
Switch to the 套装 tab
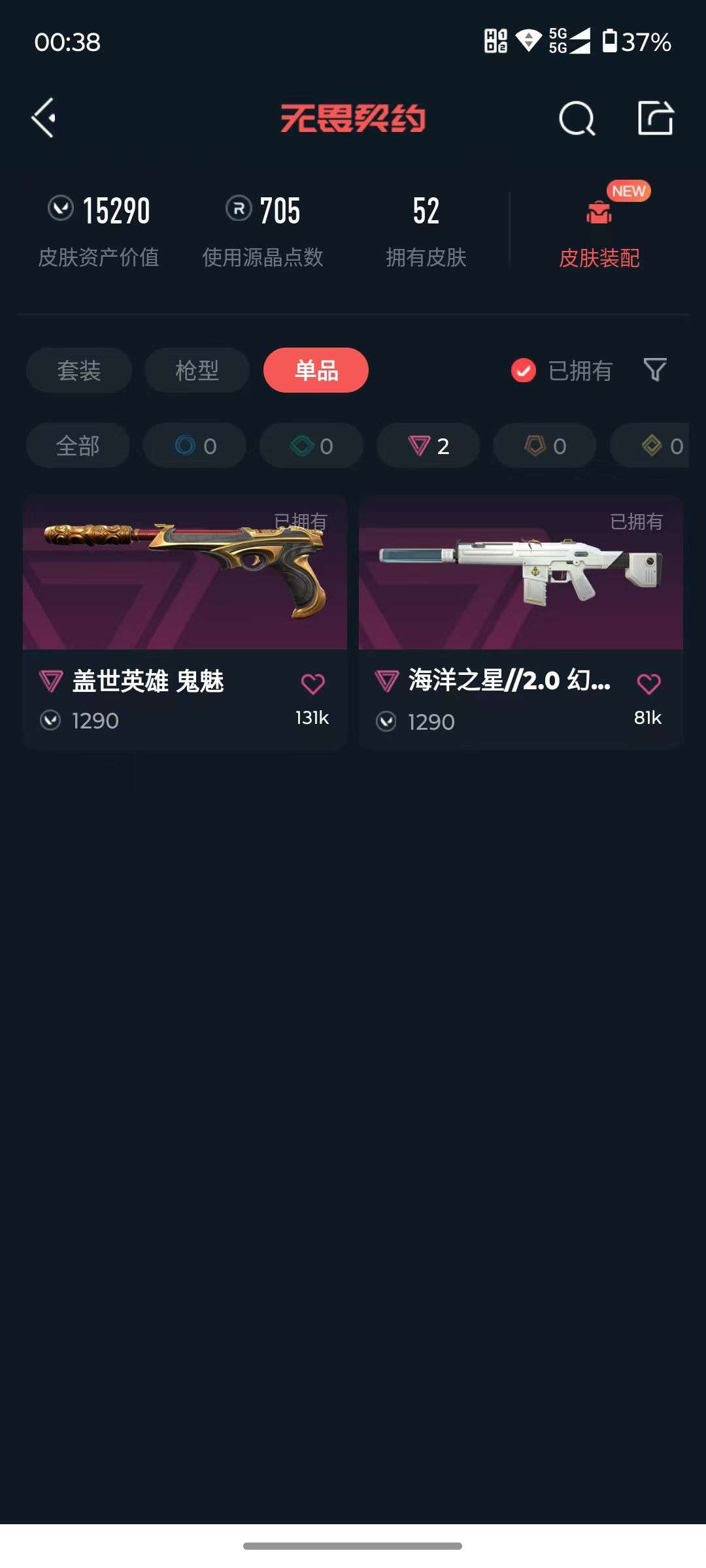point(78,370)
